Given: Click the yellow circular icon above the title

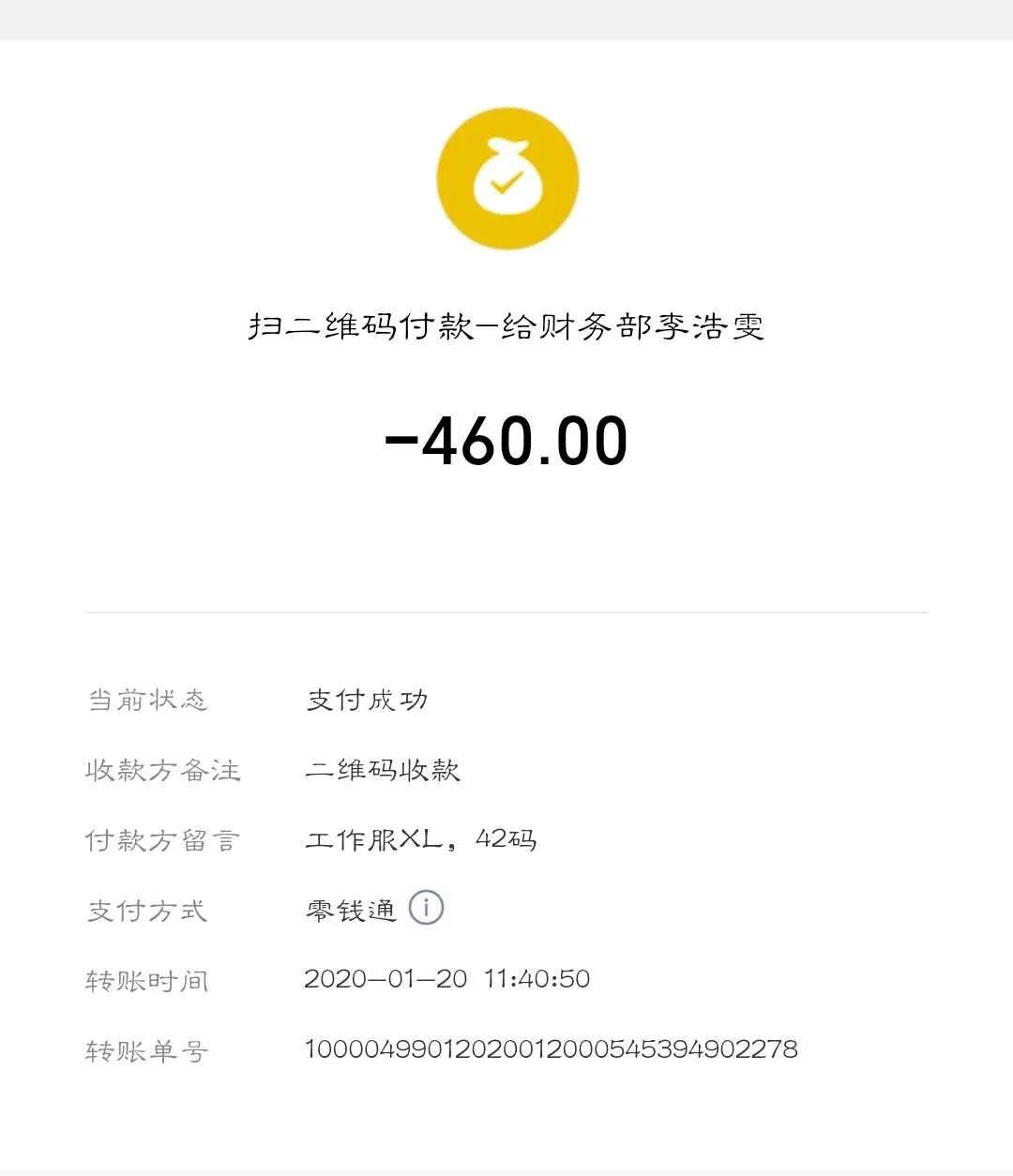Looking at the screenshot, I should [x=506, y=177].
